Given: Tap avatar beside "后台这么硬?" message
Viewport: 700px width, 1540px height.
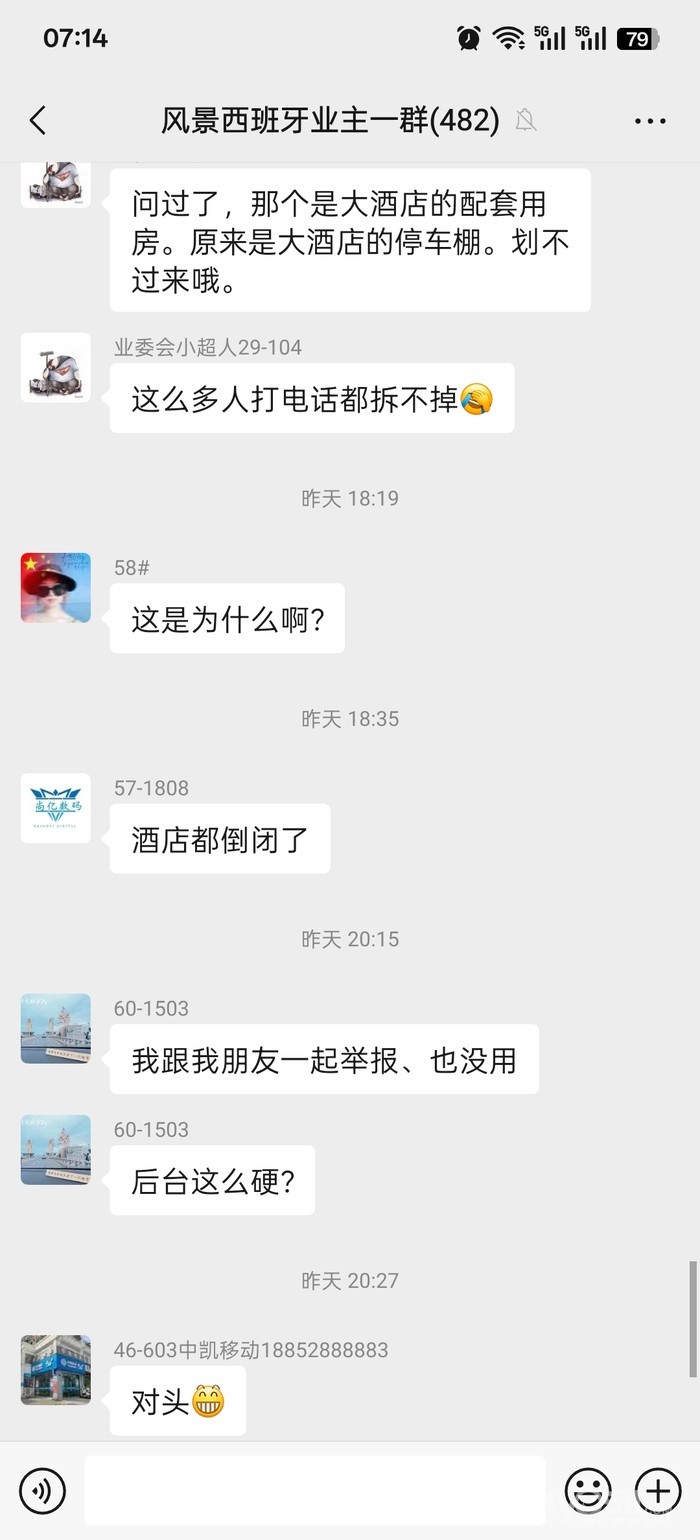Looking at the screenshot, I should tap(56, 1150).
